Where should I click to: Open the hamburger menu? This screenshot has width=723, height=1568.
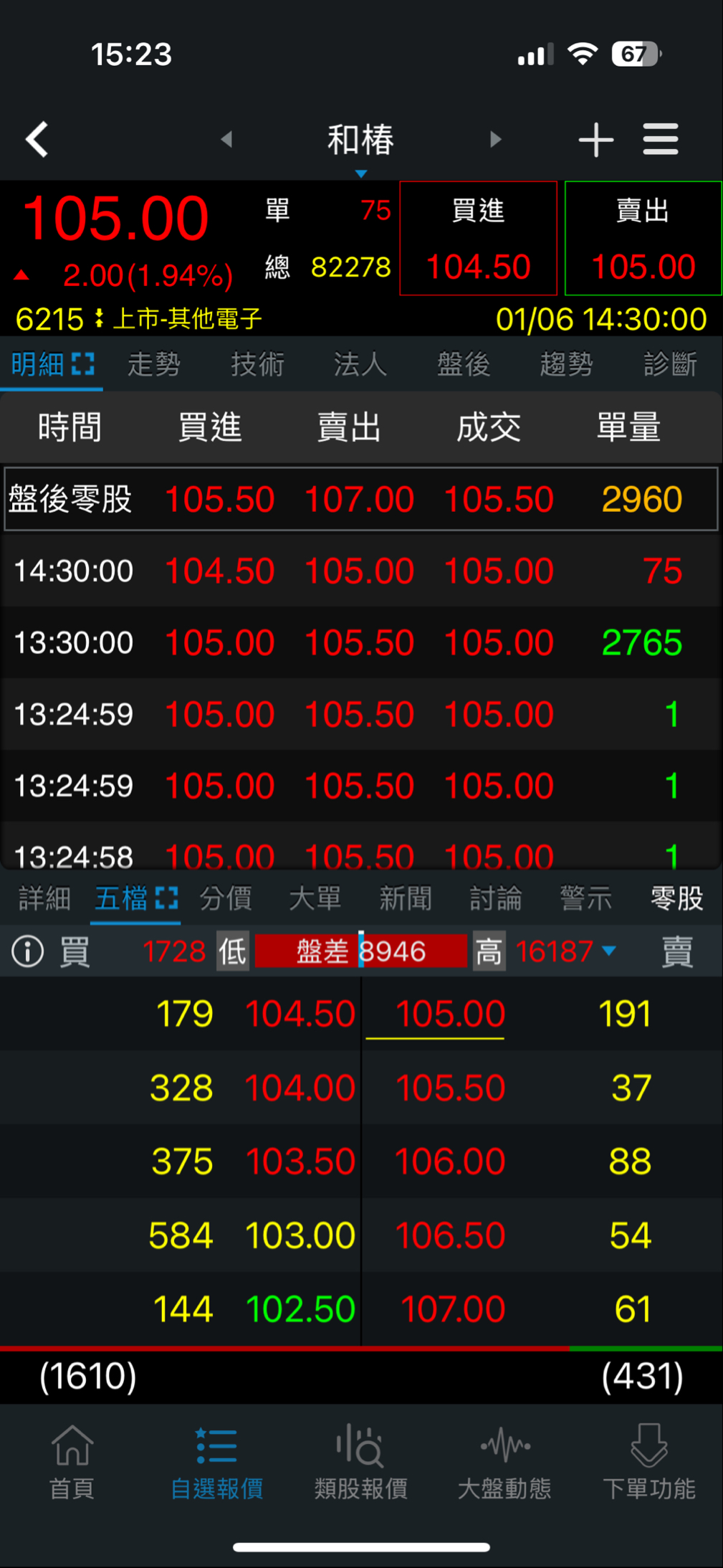pos(660,139)
